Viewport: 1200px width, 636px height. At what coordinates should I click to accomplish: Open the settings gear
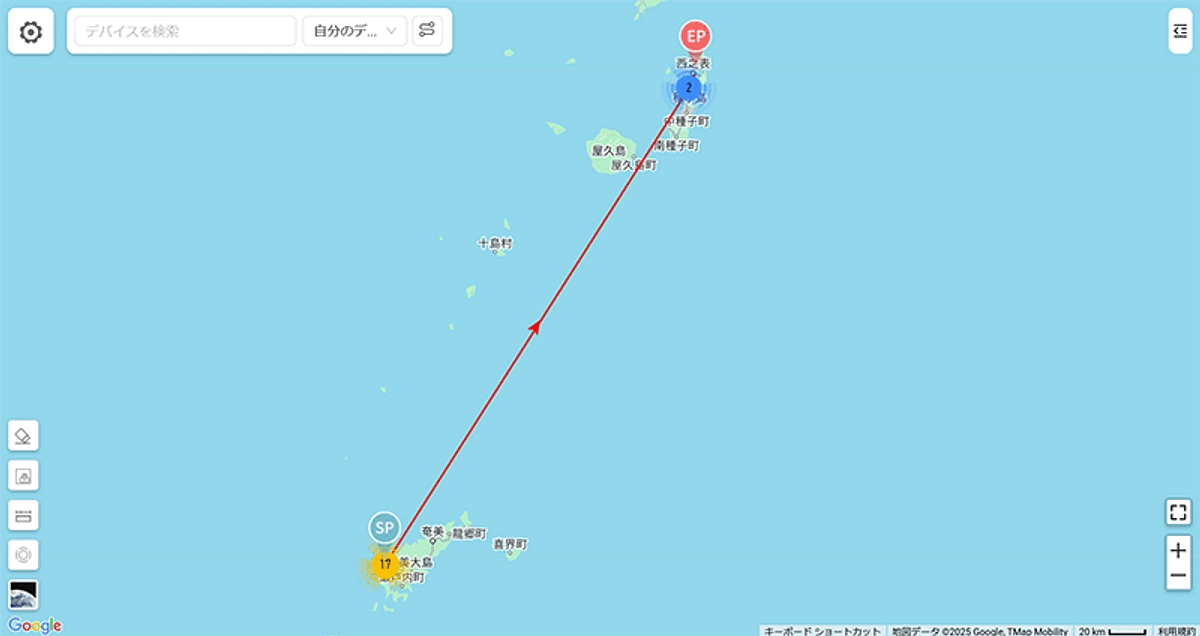click(x=31, y=32)
